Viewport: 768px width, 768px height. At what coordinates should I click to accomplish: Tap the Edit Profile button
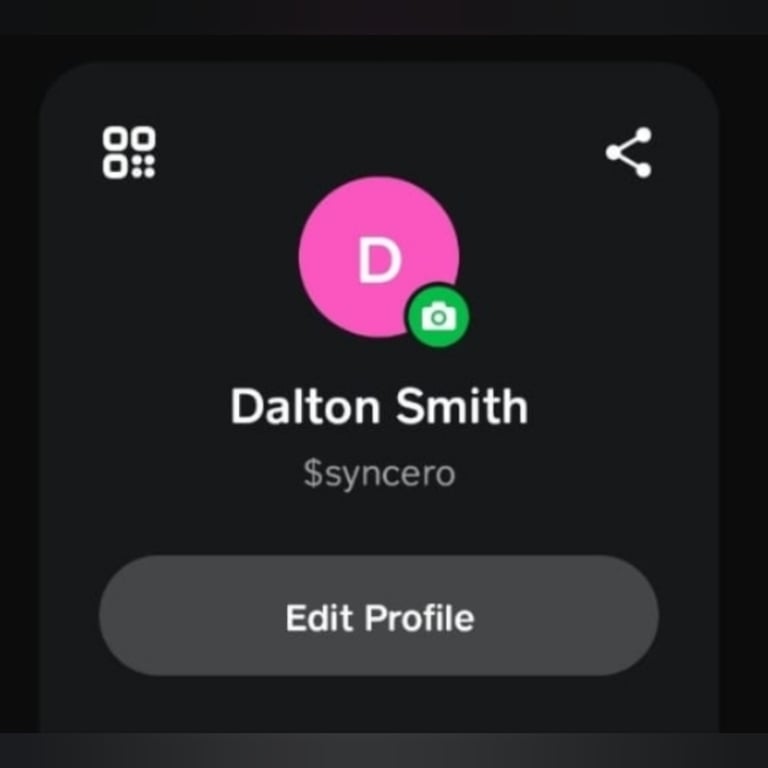pos(379,616)
